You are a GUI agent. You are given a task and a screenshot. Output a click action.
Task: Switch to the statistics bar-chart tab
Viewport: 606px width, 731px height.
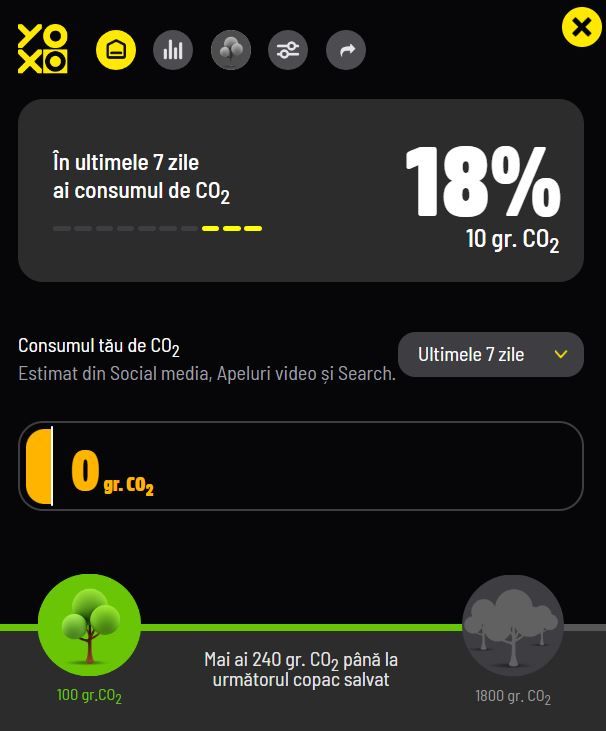pyautogui.click(x=173, y=50)
